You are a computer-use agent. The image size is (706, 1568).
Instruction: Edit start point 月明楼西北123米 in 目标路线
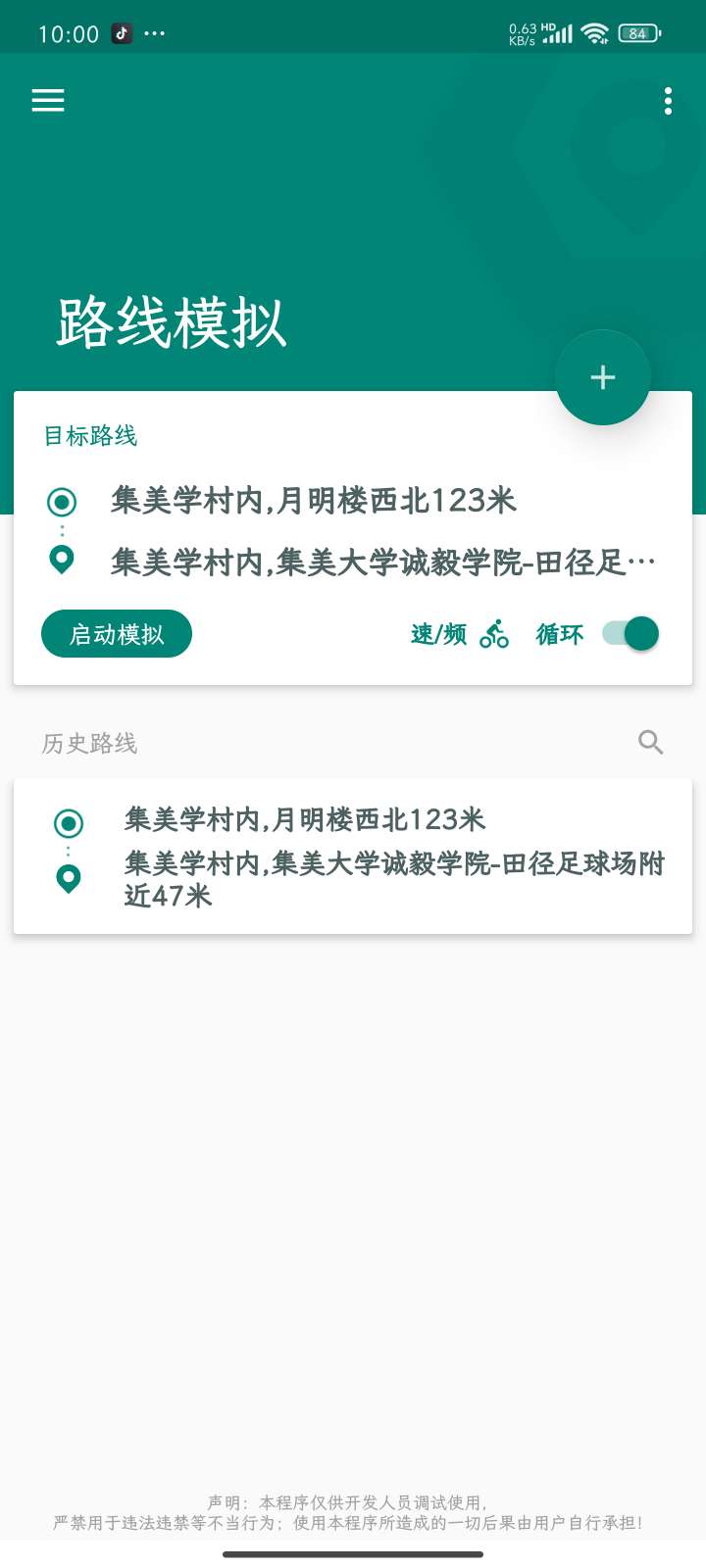click(314, 501)
